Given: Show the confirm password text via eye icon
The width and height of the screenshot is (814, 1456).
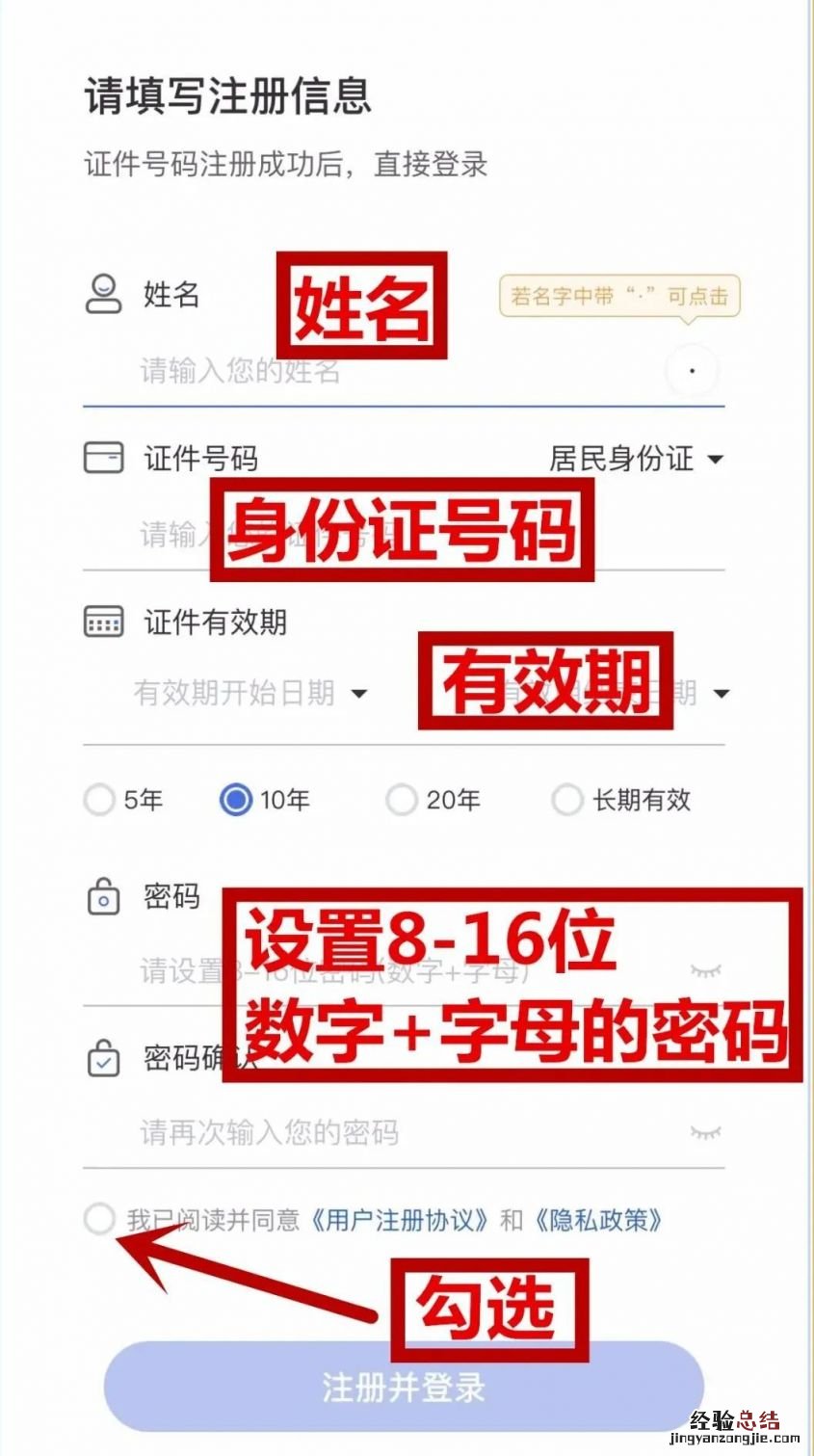Looking at the screenshot, I should coord(705,1132).
